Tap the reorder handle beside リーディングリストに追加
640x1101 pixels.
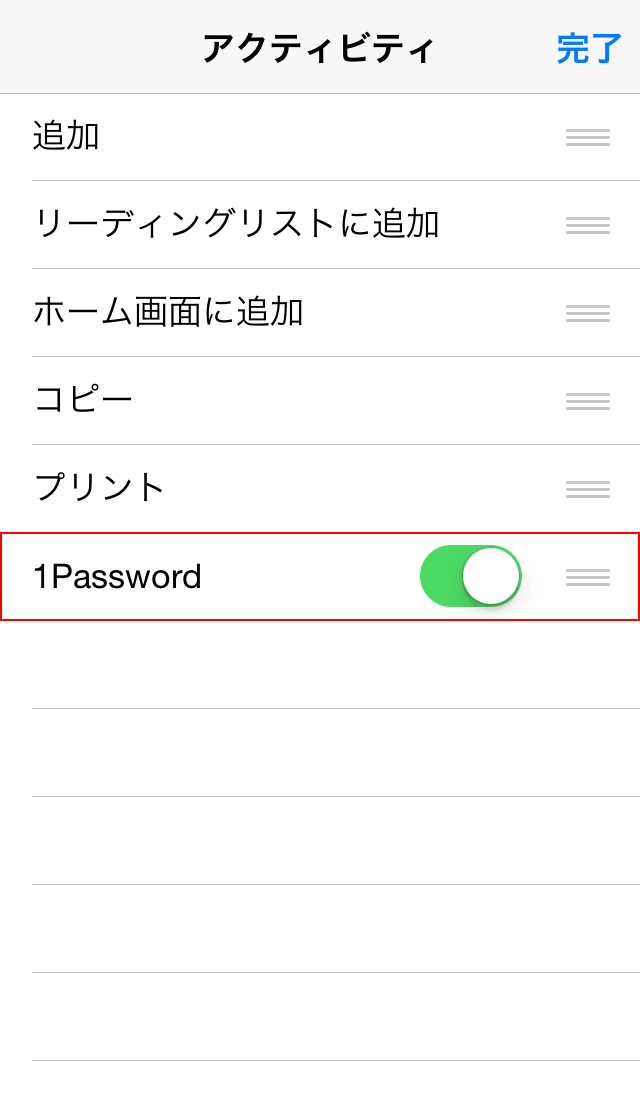click(x=588, y=225)
